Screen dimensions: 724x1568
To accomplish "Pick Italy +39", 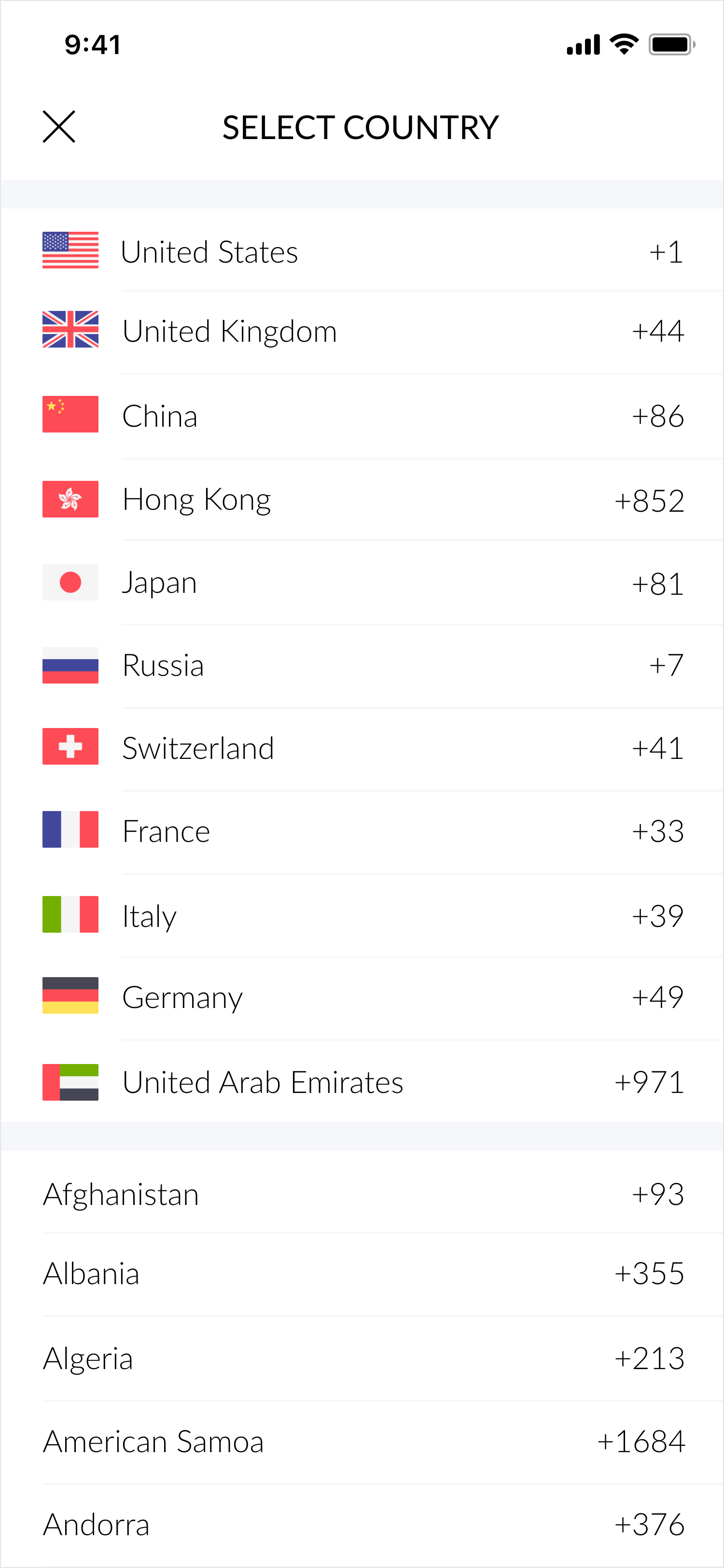I will 362,915.
